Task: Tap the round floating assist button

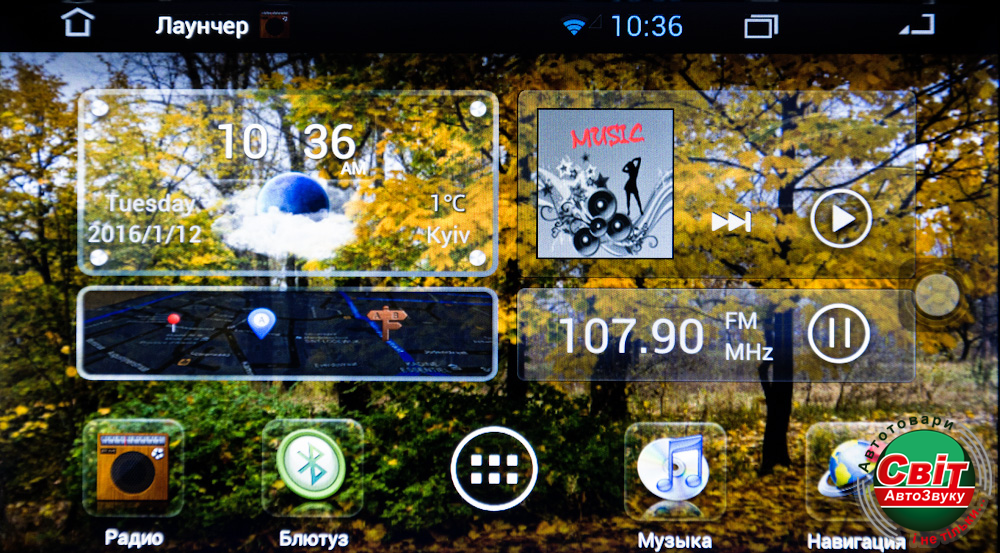Action: (x=936, y=295)
